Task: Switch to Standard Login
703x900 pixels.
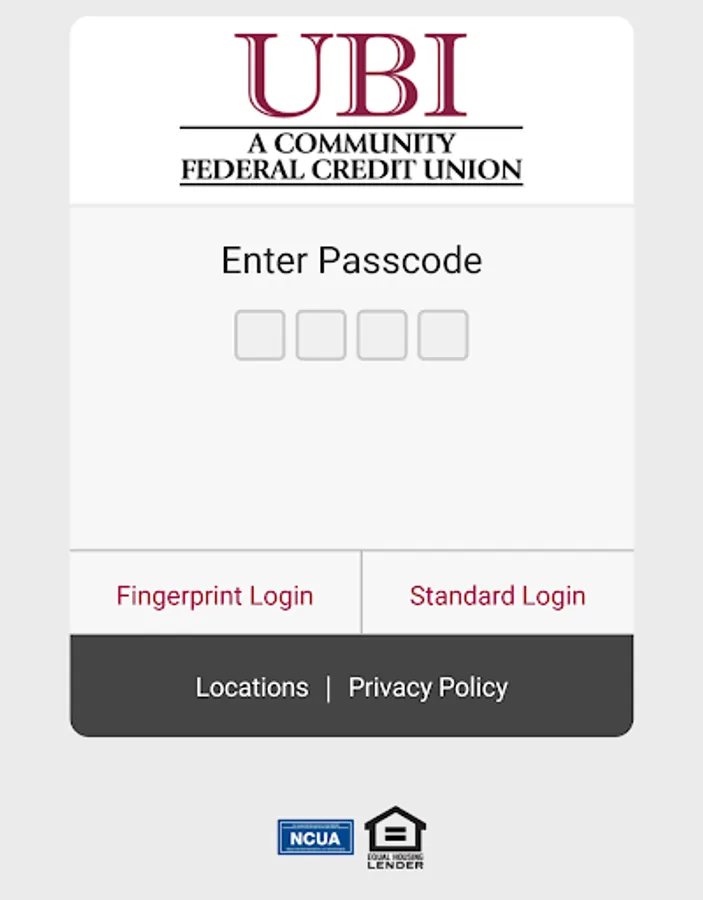Action: pos(497,596)
